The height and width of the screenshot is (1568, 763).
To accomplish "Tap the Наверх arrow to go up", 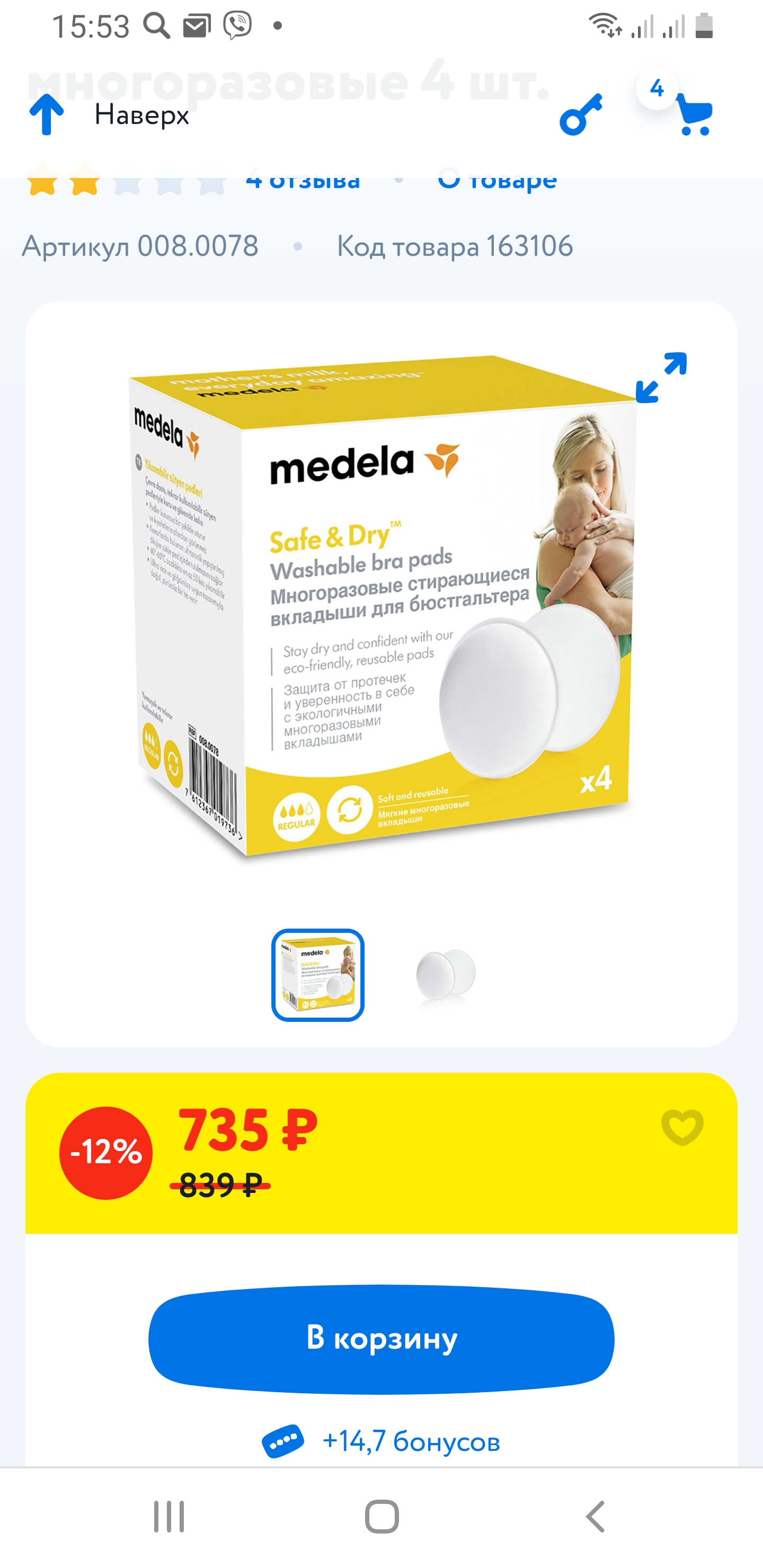I will (46, 114).
